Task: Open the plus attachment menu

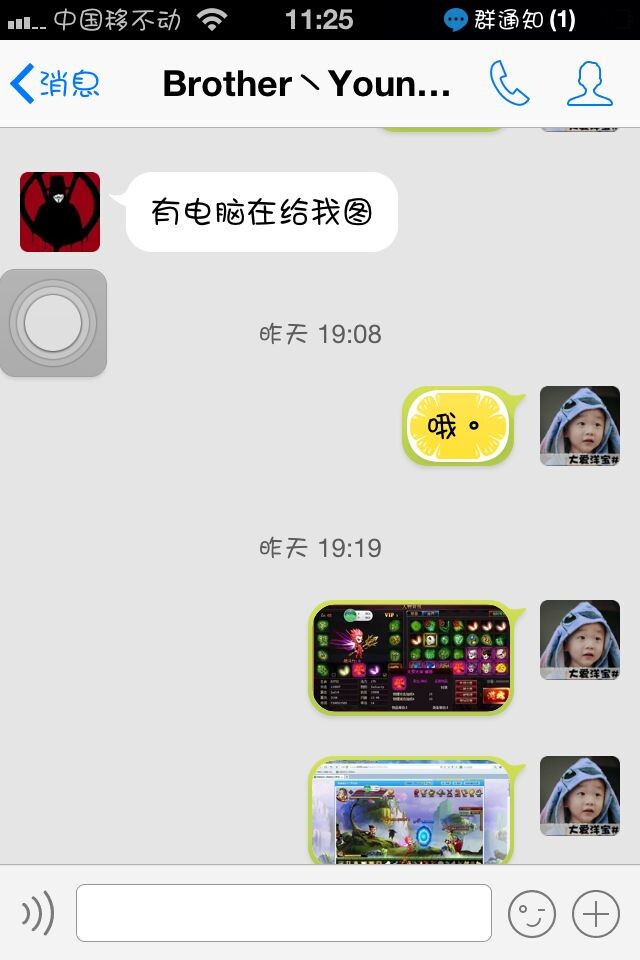Action: pyautogui.click(x=596, y=913)
